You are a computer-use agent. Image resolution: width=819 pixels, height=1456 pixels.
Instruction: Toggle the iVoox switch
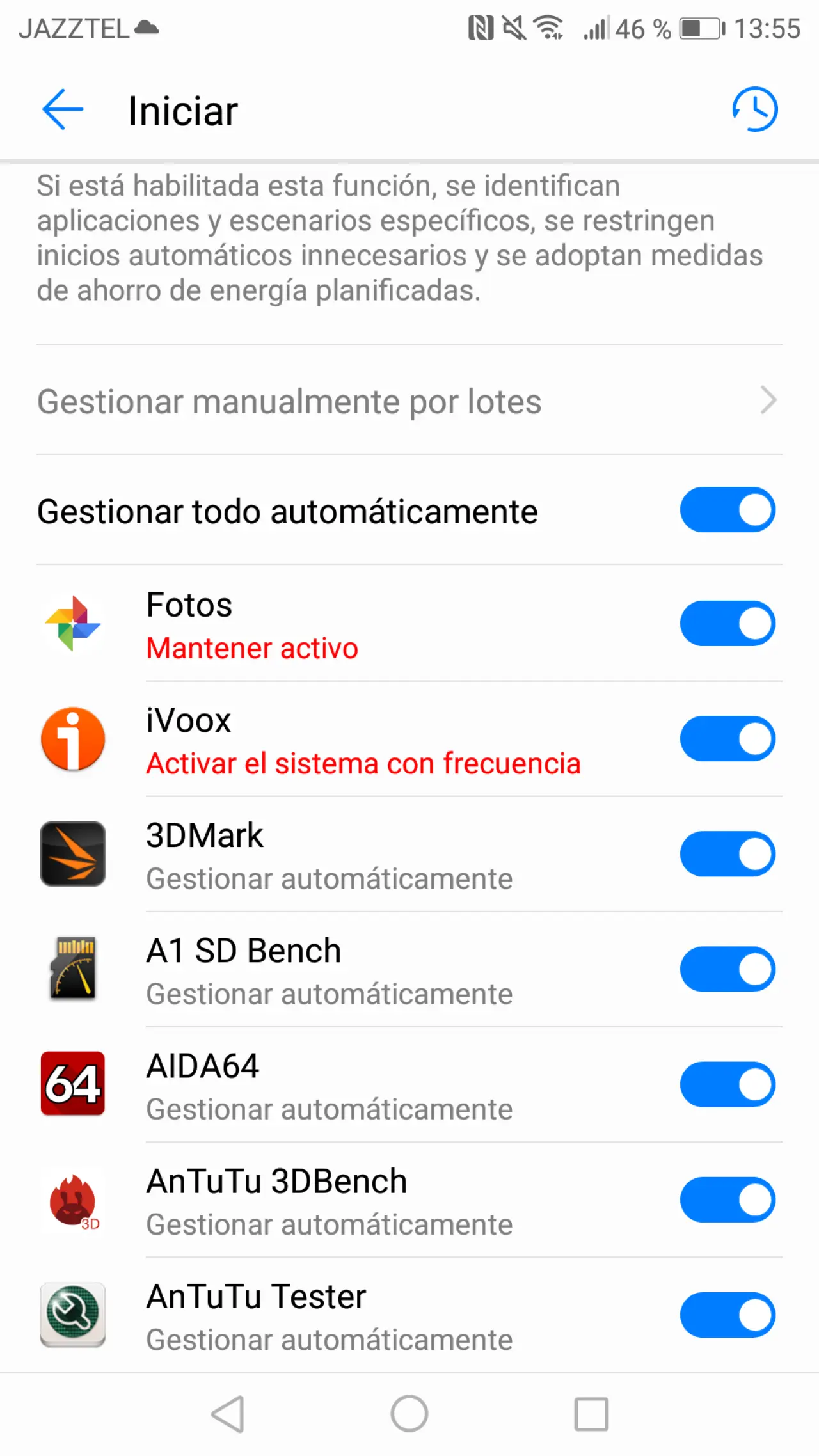pos(728,739)
